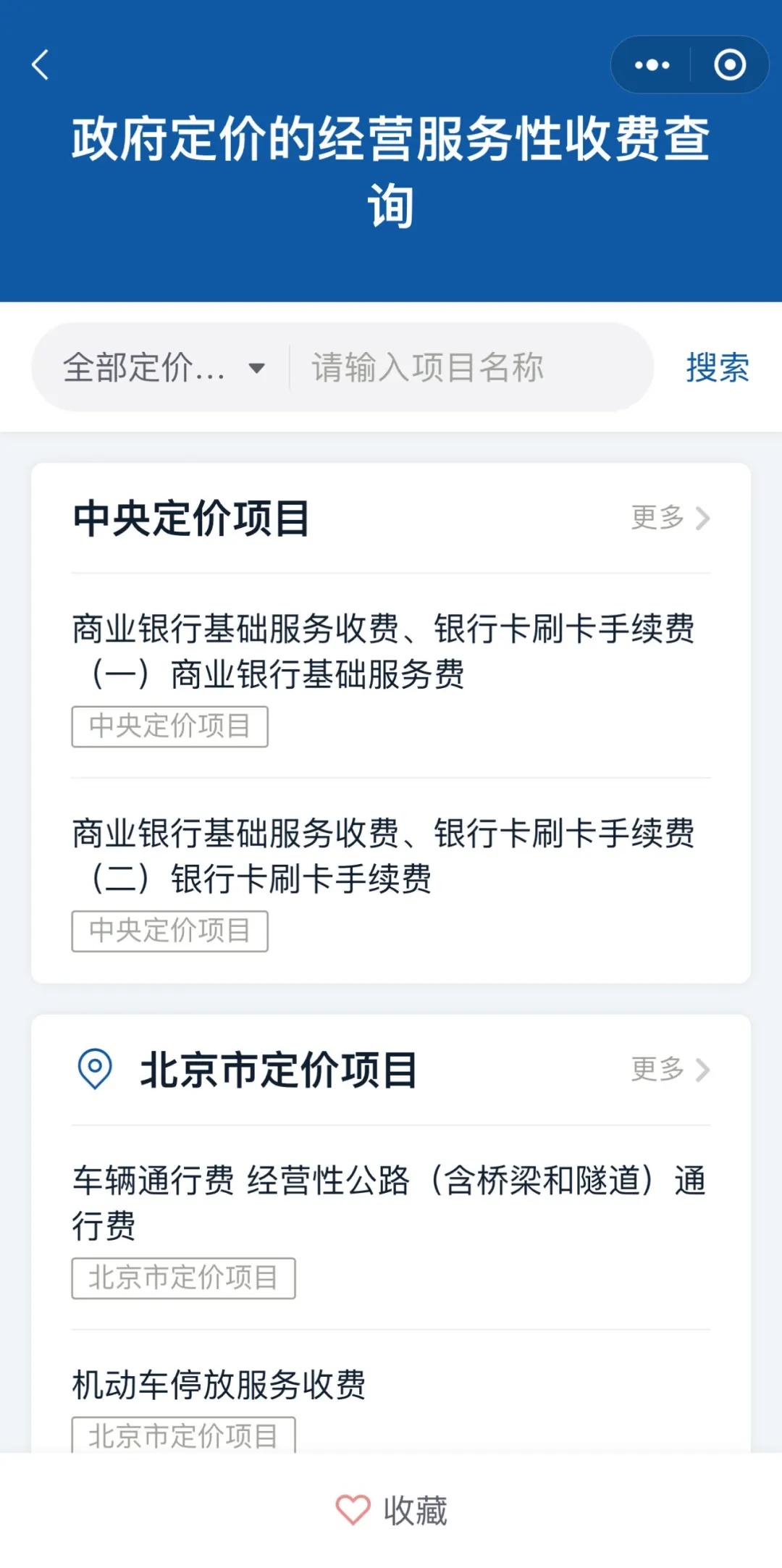Add this page to 收藏
This screenshot has width=782, height=1568.
pos(392,1510)
